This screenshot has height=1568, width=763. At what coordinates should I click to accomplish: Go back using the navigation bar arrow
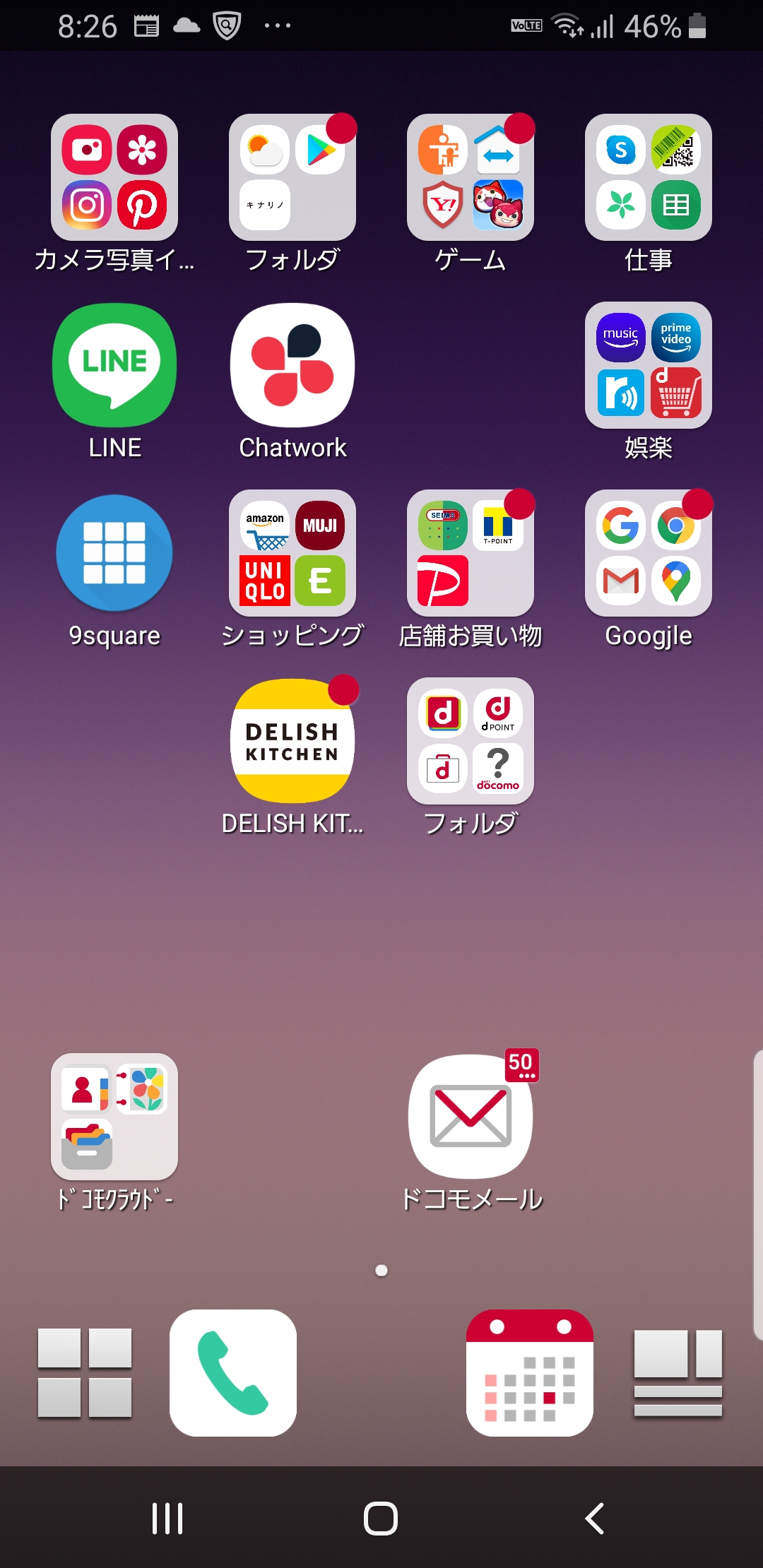click(595, 1518)
